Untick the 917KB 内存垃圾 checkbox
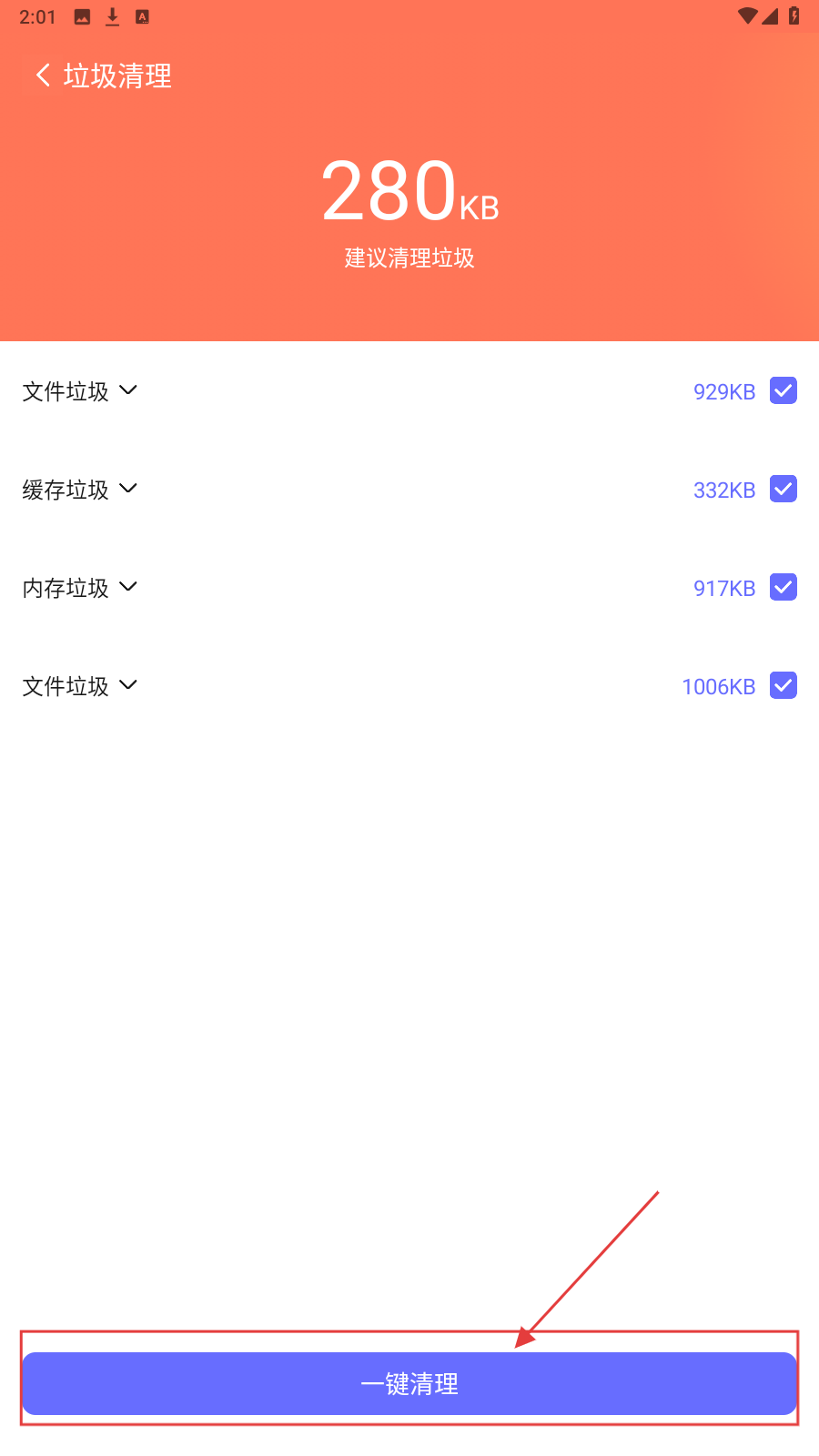This screenshot has height=1456, width=819. [783, 587]
